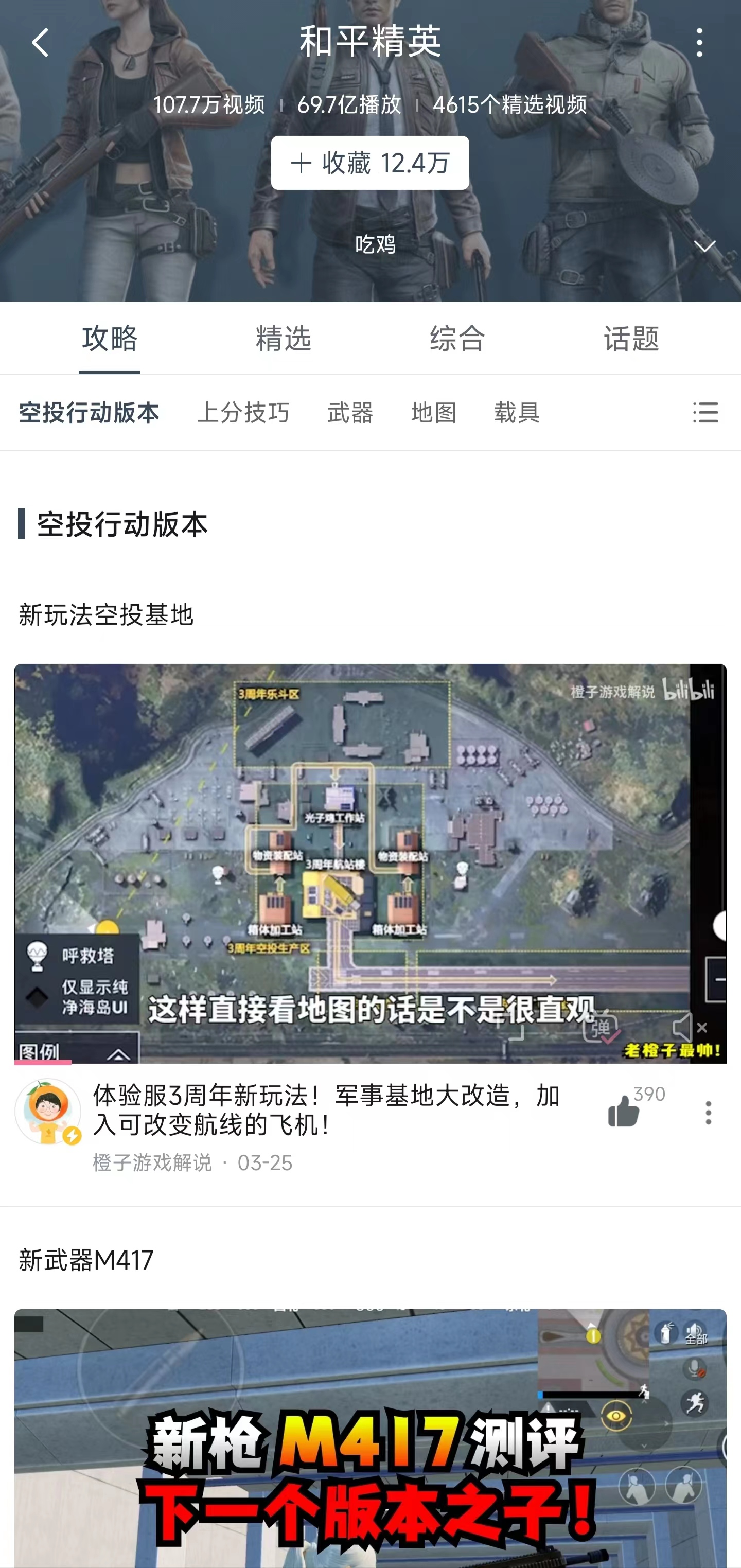Image resolution: width=741 pixels, height=1568 pixels.
Task: Play the 军事基地大改造 video
Action: click(370, 863)
